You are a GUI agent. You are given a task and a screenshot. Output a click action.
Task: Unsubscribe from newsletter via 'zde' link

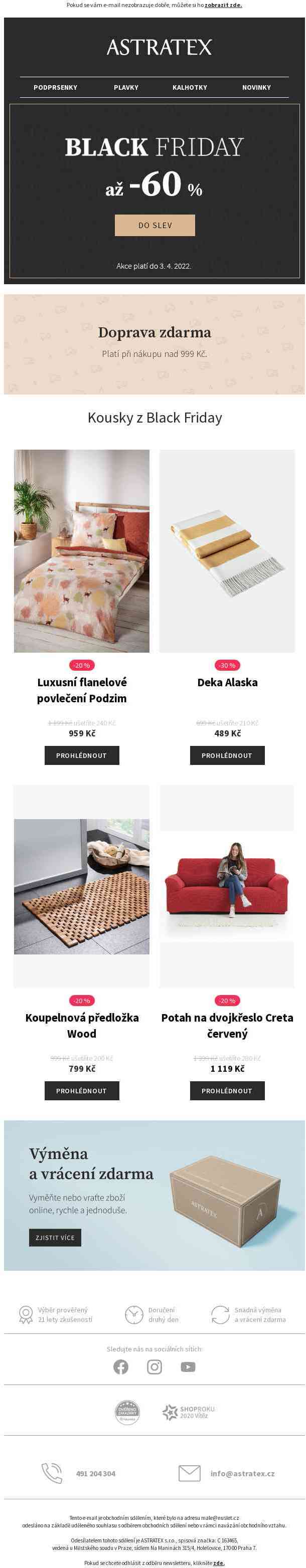point(218,1562)
